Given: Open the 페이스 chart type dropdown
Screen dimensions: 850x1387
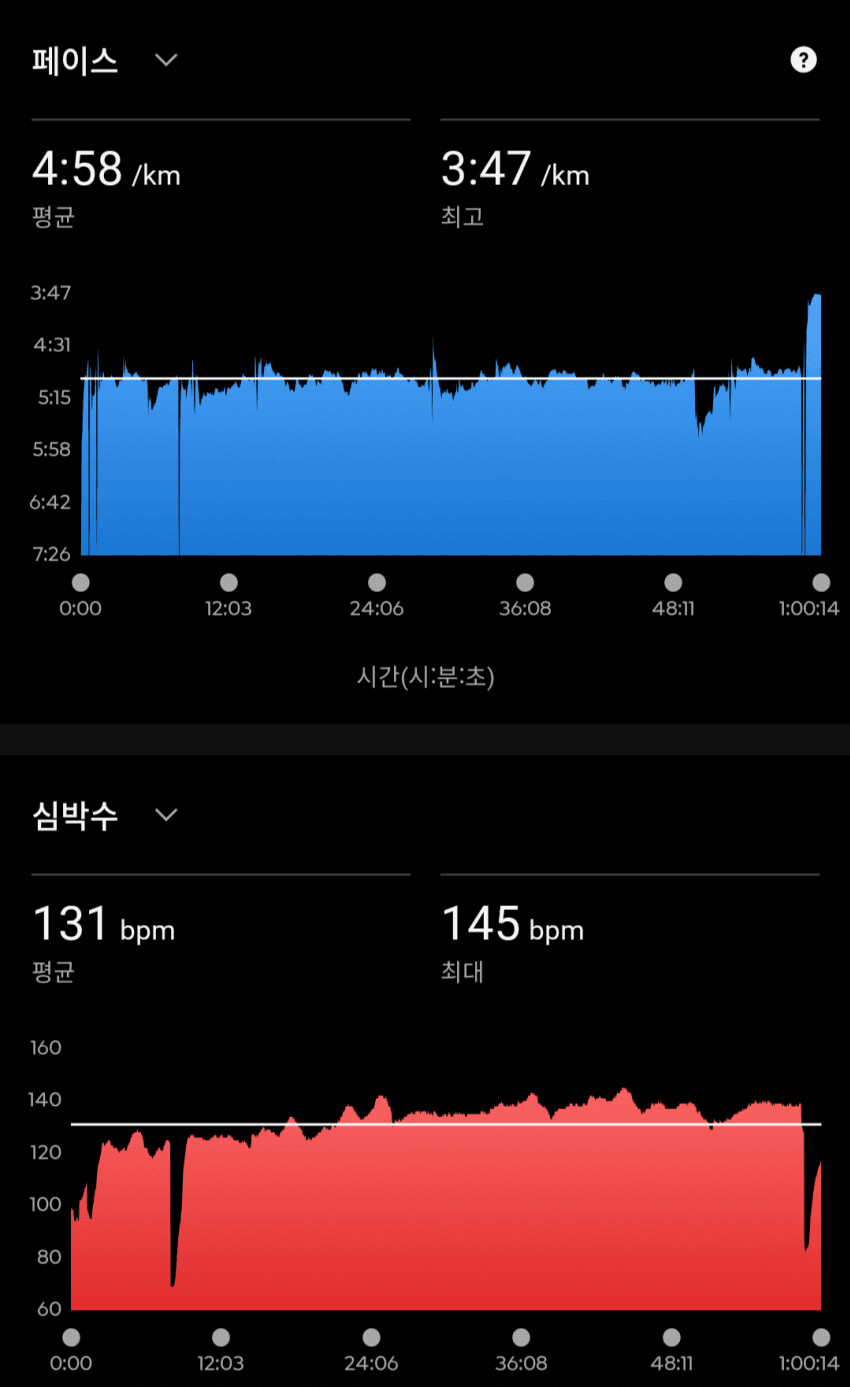Looking at the screenshot, I should 166,60.
